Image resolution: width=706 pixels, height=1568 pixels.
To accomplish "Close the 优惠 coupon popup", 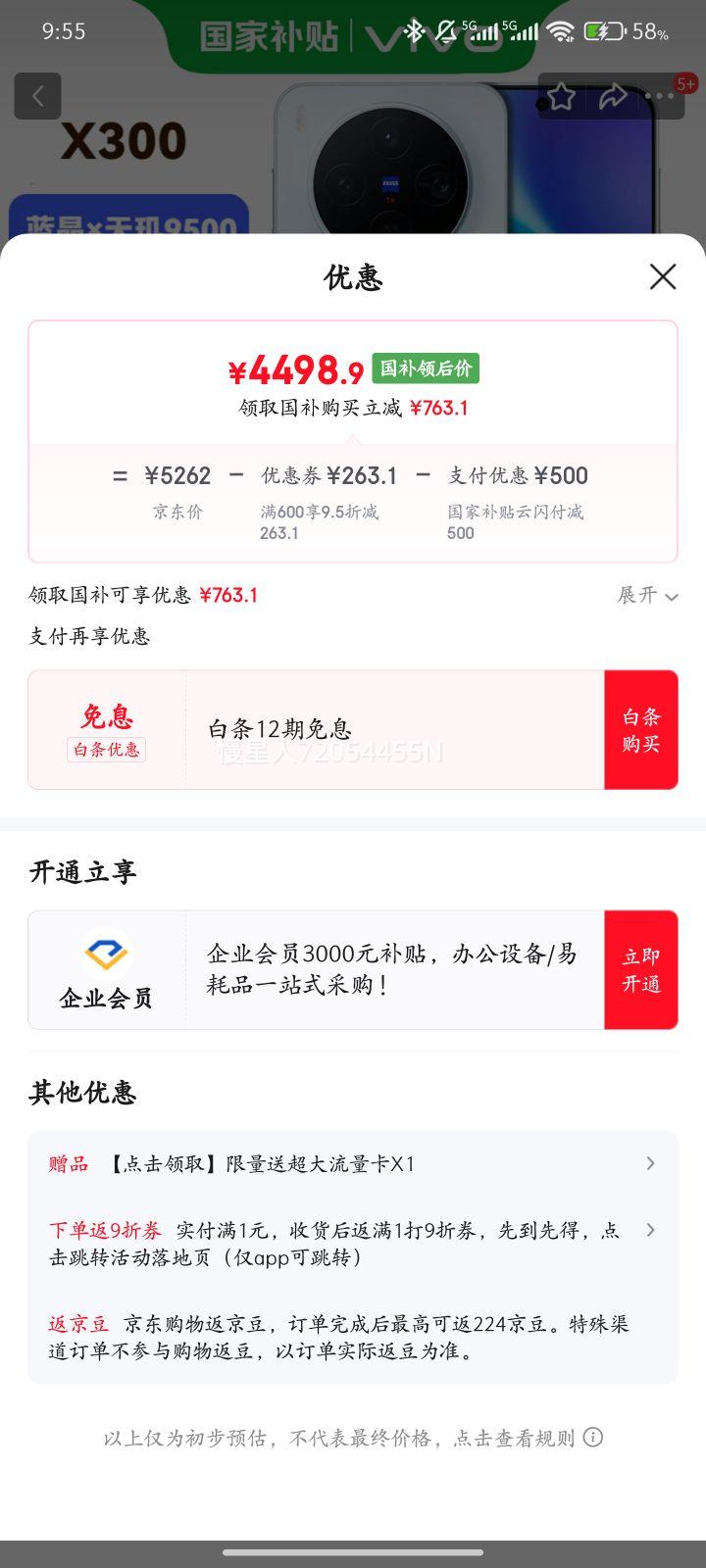I will point(663,277).
